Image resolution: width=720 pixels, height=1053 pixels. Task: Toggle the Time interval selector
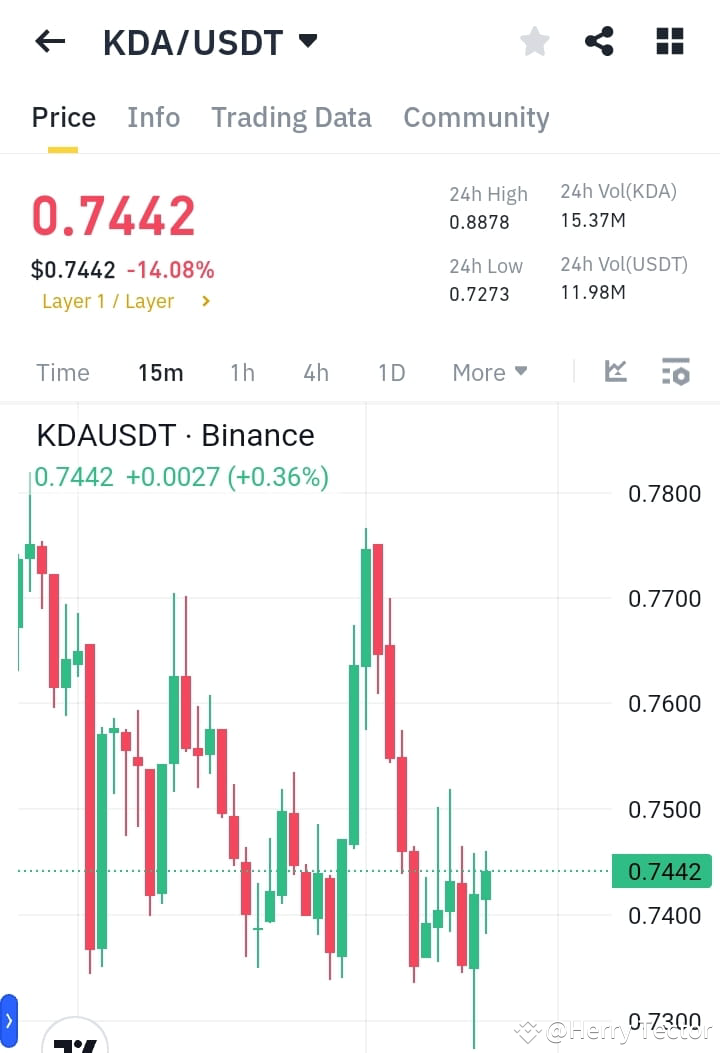[x=62, y=371]
